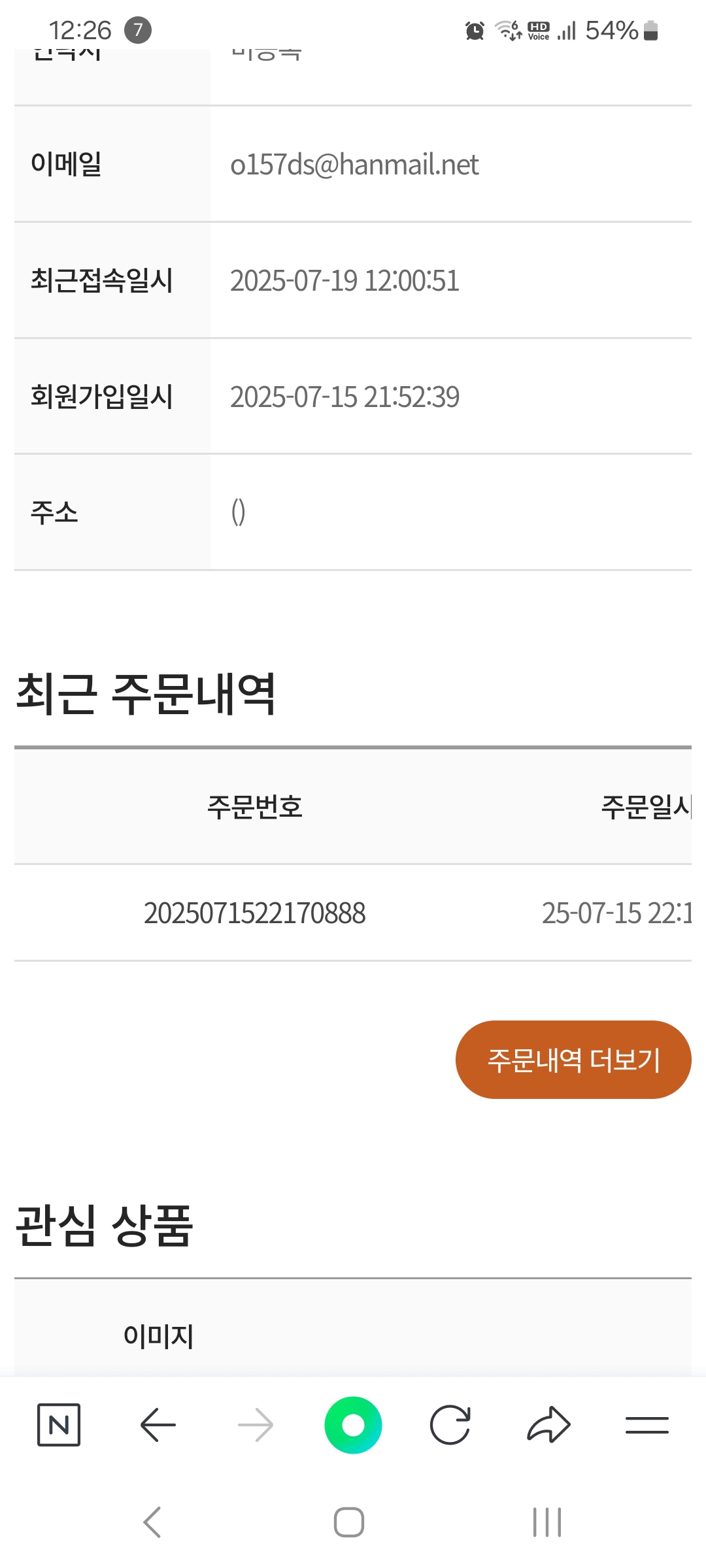706x1568 pixels.
Task: Share this page
Action: 548,1424
